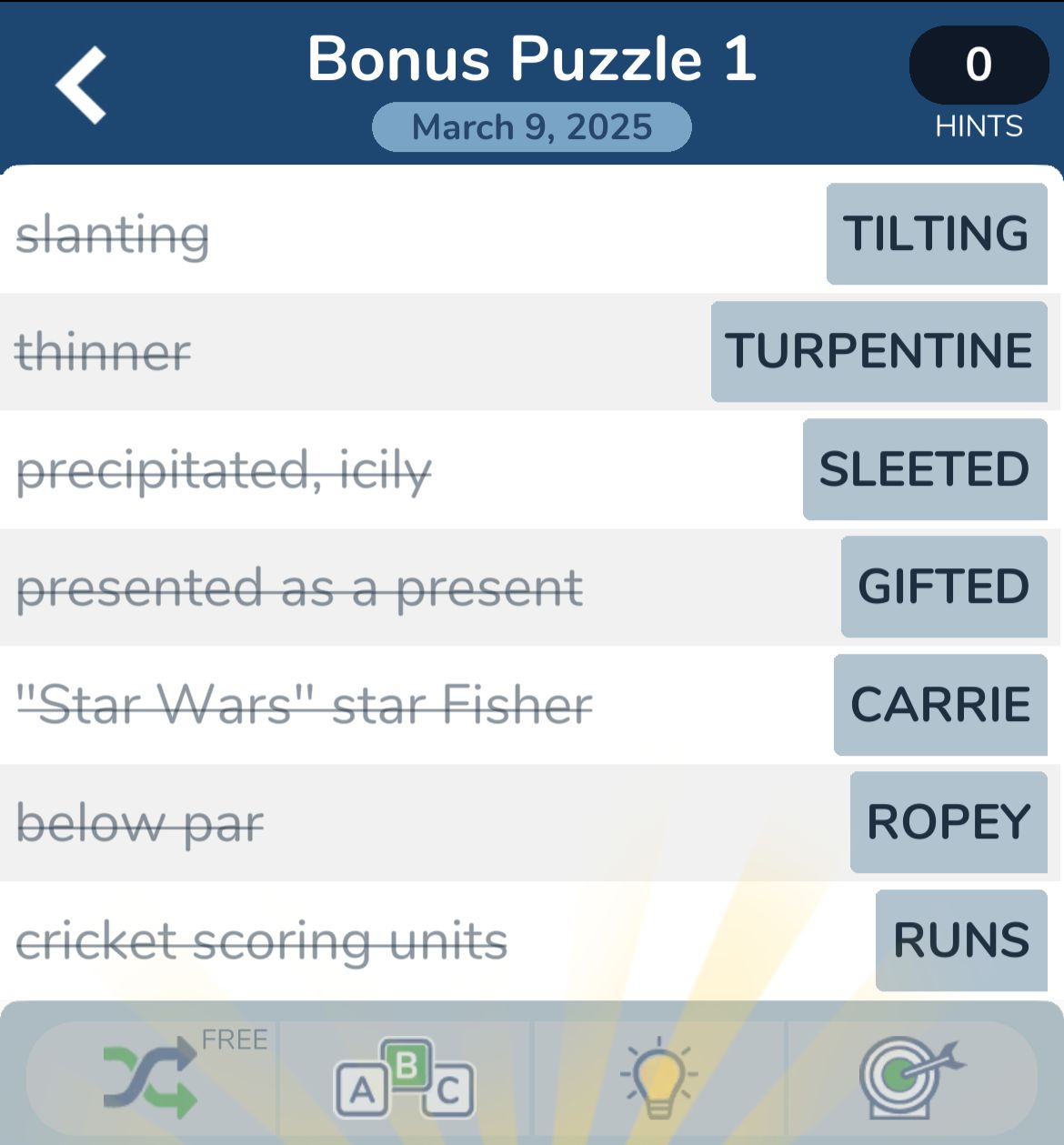Tap the RUNS answer tile

pyautogui.click(x=960, y=940)
